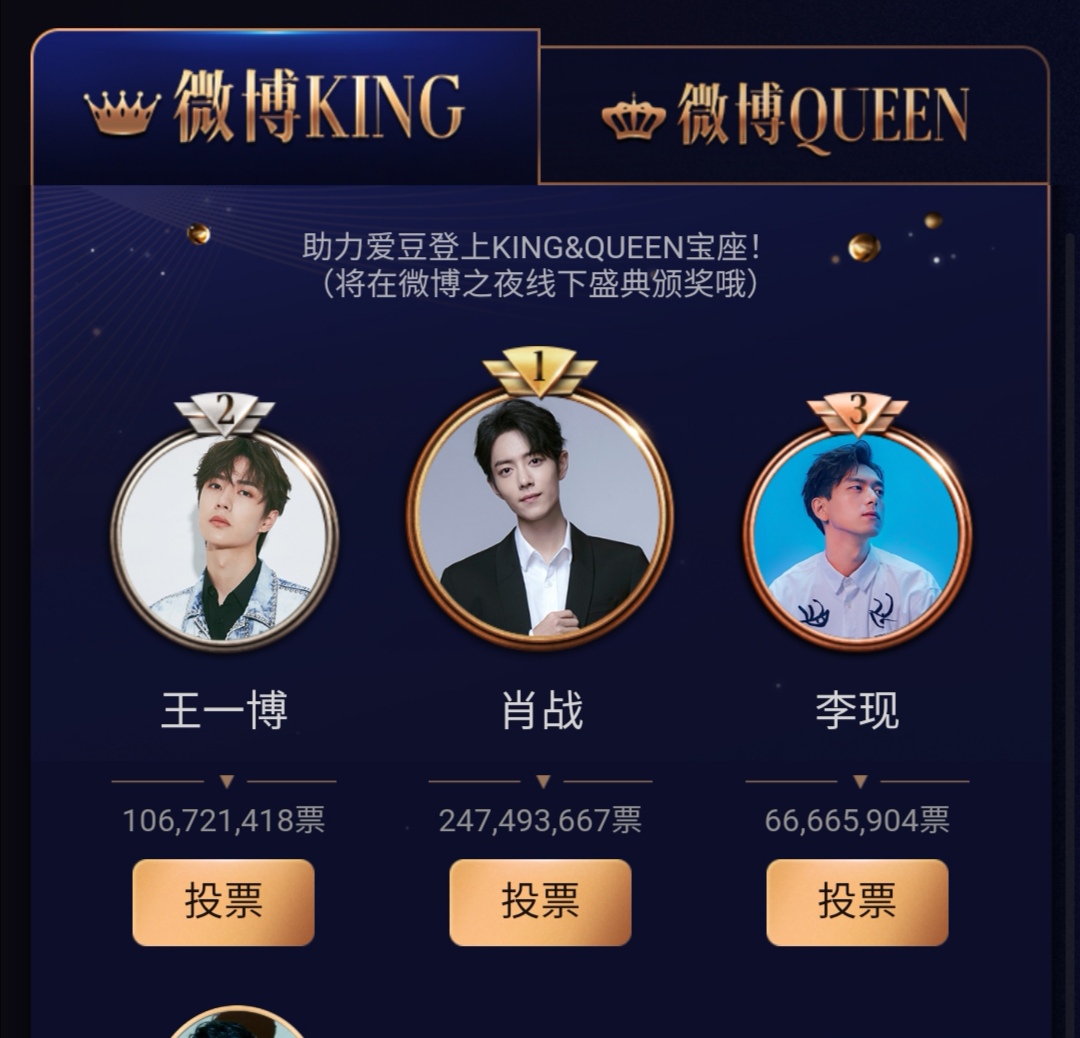Cast a vote for 肖战

pos(540,902)
